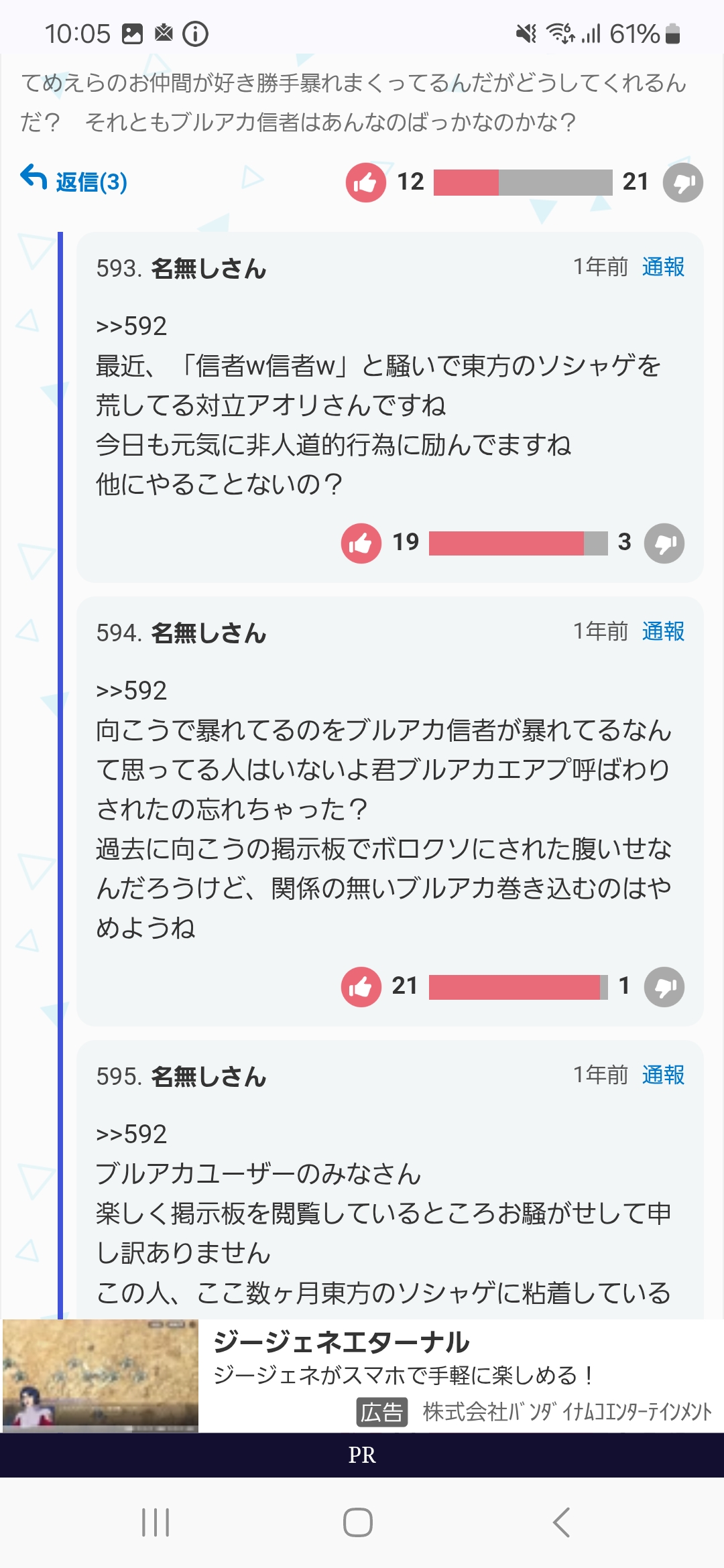Report comment 594 via 通報
724x1568 pixels.
coord(663,631)
